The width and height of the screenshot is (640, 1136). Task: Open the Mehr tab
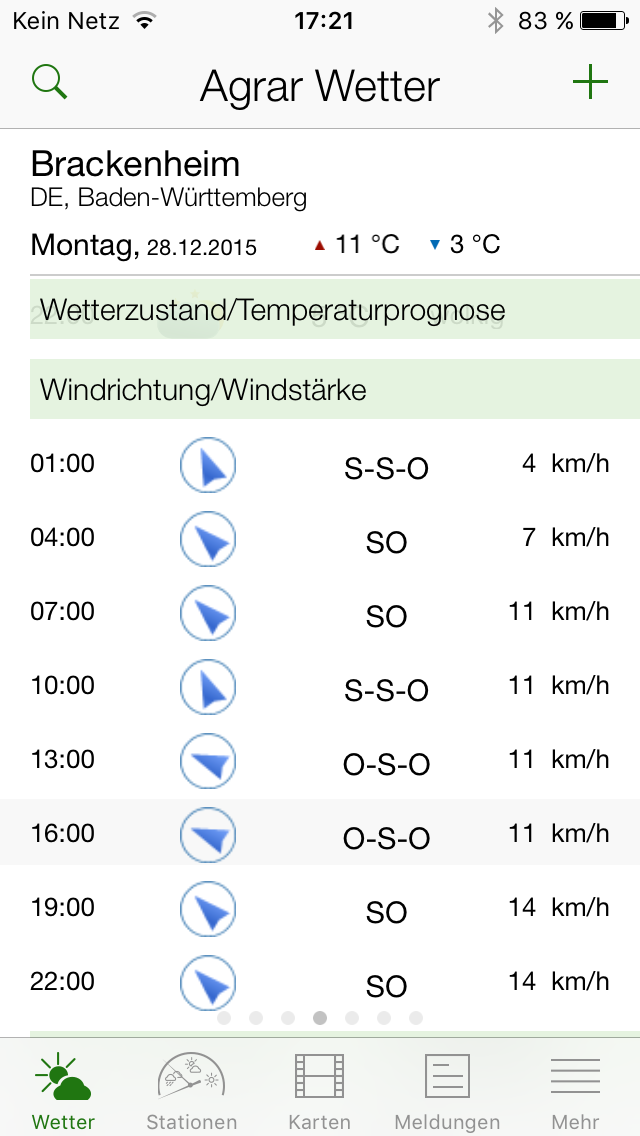tap(575, 1090)
